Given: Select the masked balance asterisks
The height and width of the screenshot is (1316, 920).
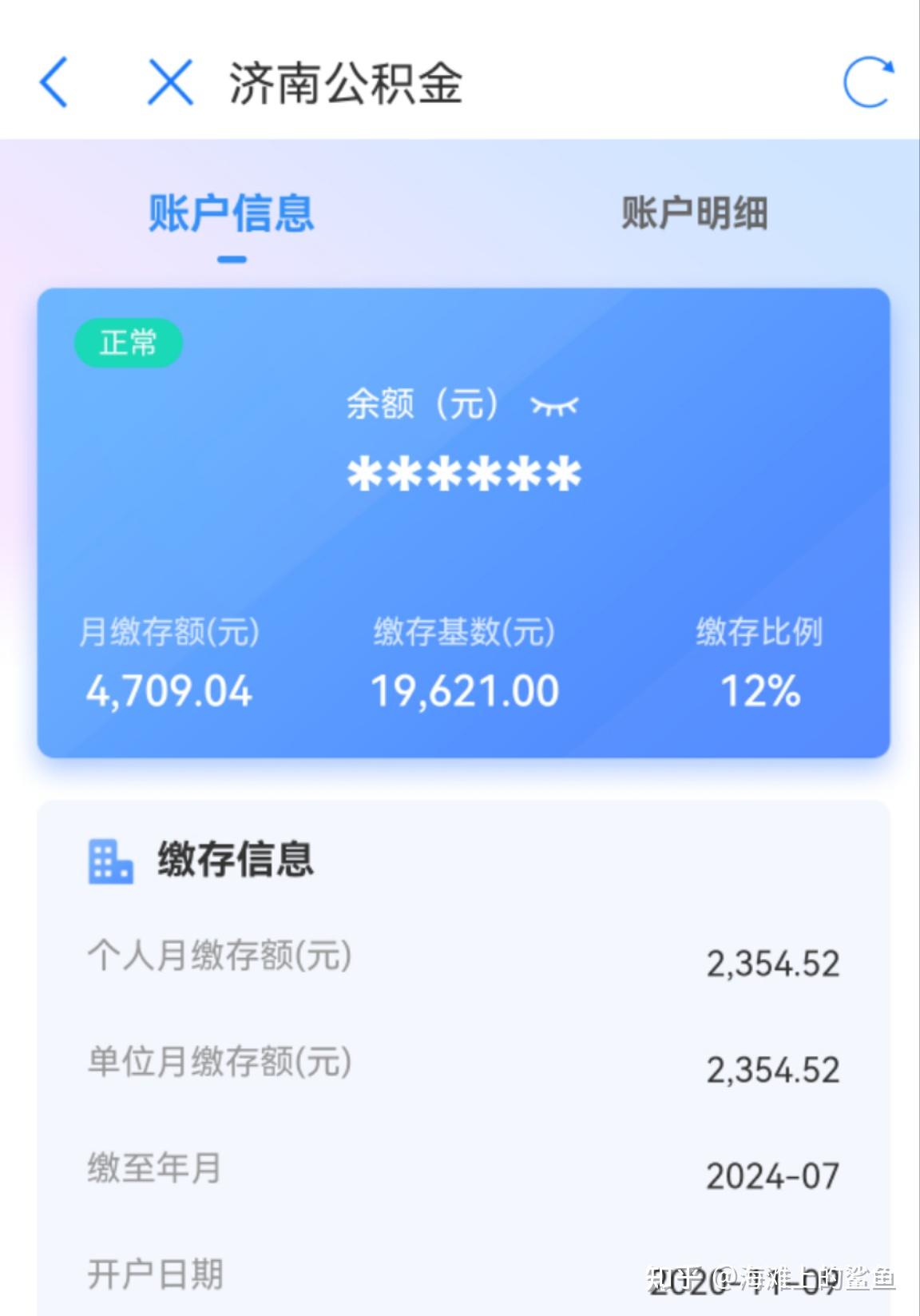Looking at the screenshot, I should [x=460, y=473].
